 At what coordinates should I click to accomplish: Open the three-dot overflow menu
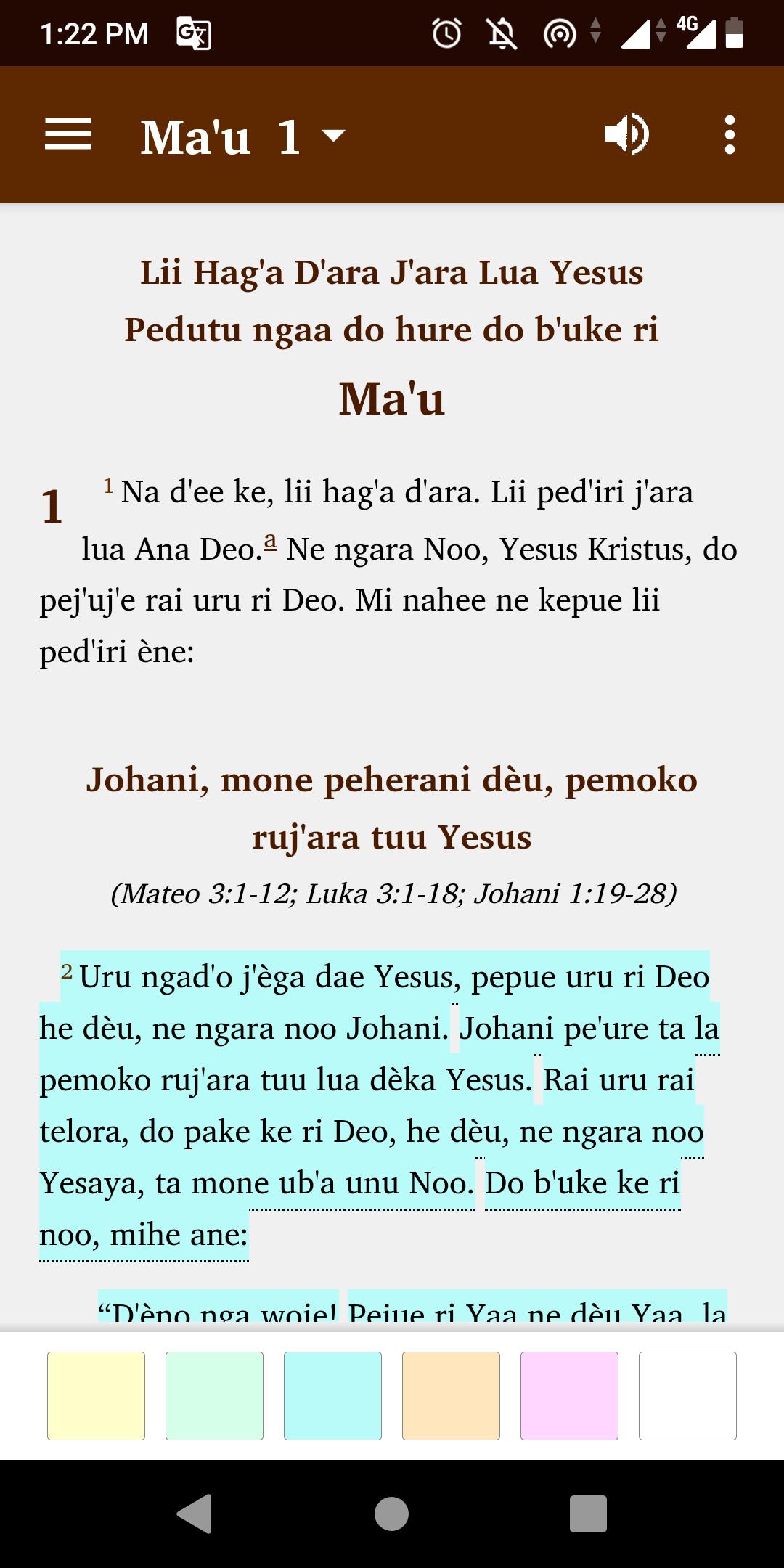coord(730,135)
